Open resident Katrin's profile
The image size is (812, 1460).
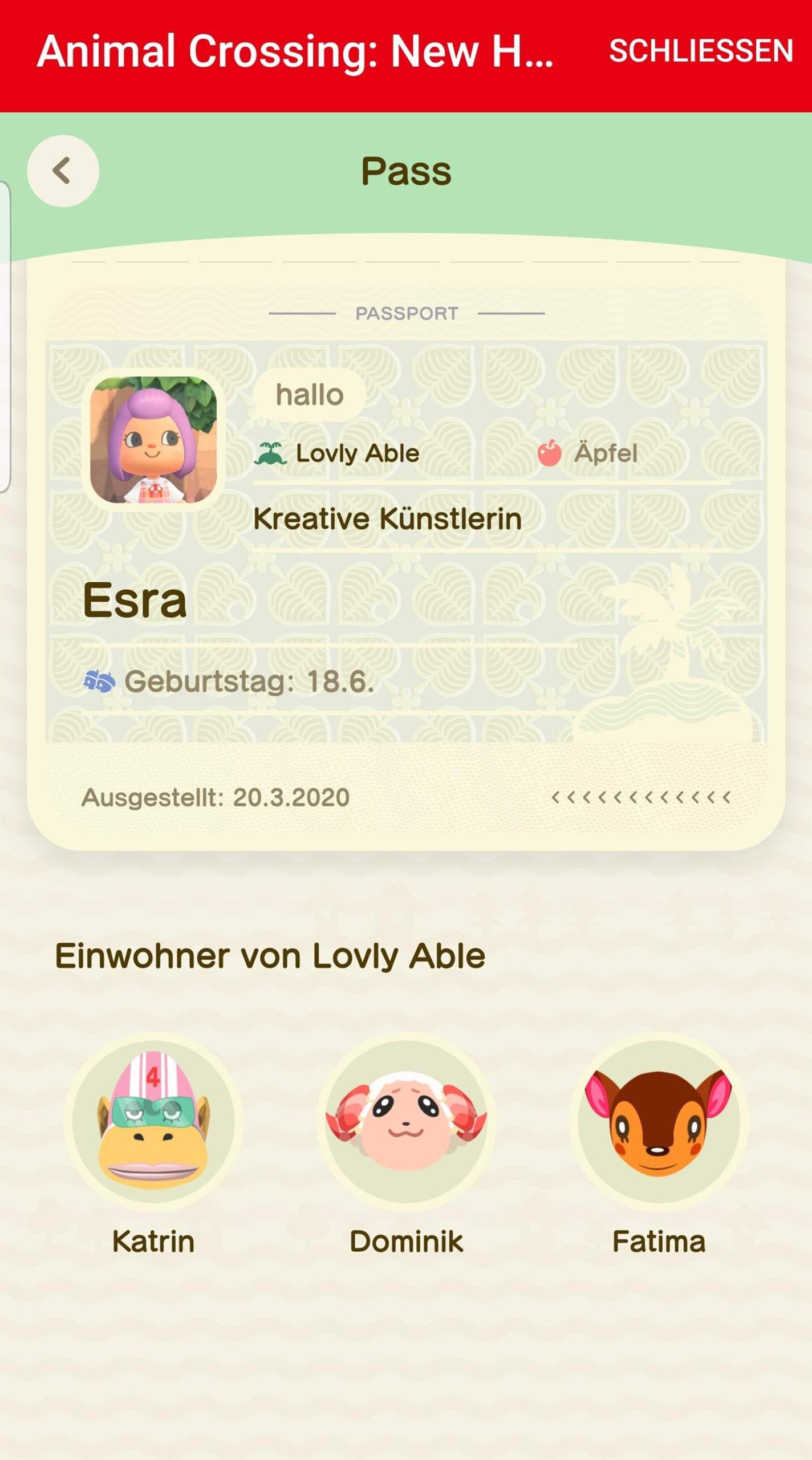click(153, 1121)
